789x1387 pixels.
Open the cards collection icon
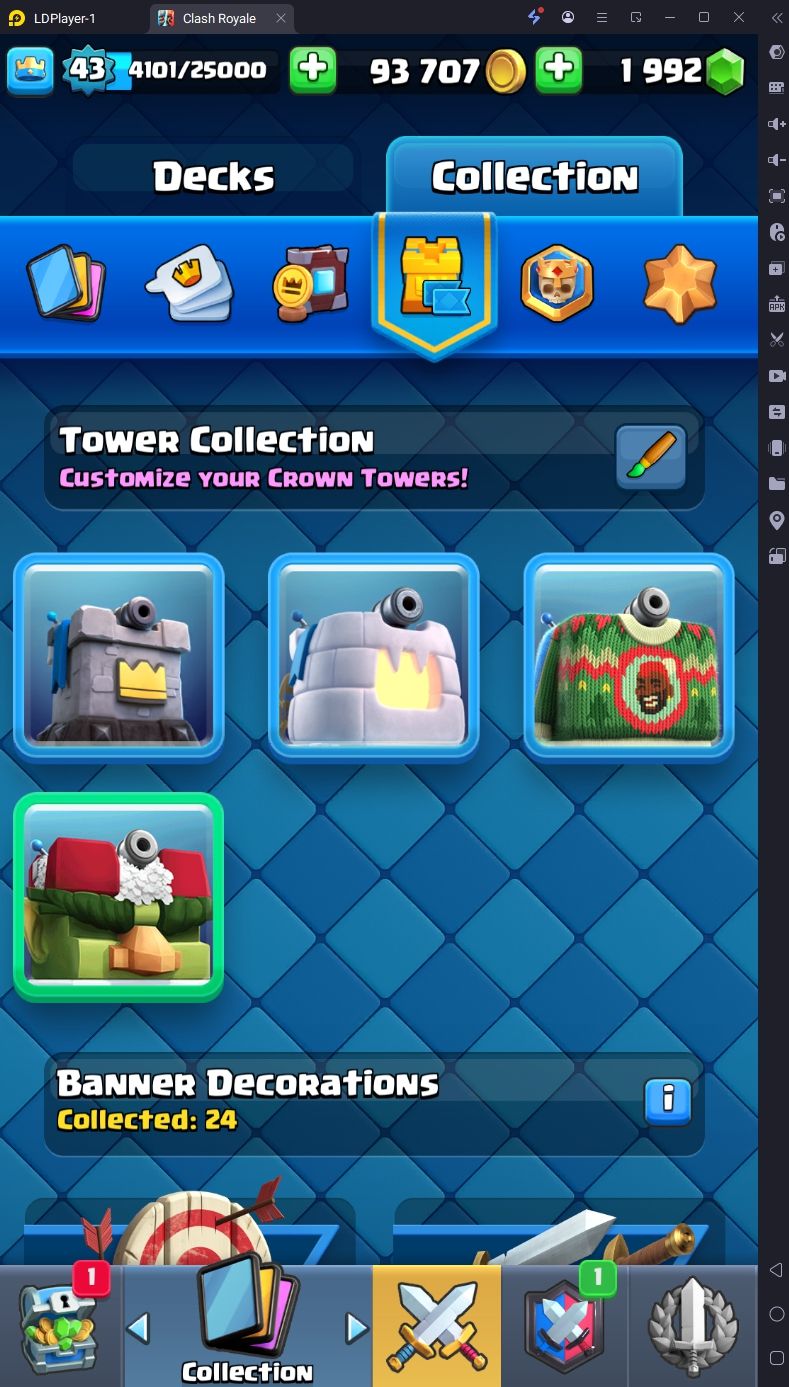pos(64,282)
